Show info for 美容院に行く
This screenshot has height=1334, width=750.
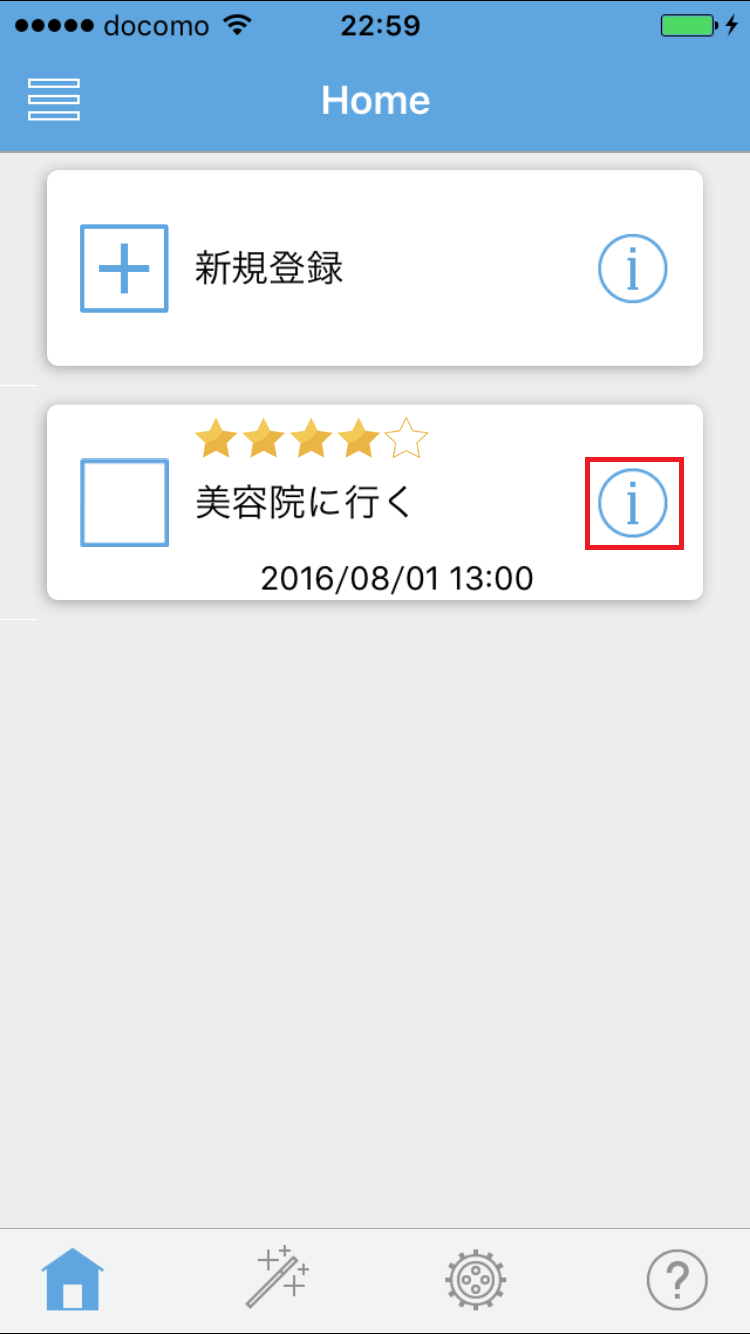pos(632,503)
